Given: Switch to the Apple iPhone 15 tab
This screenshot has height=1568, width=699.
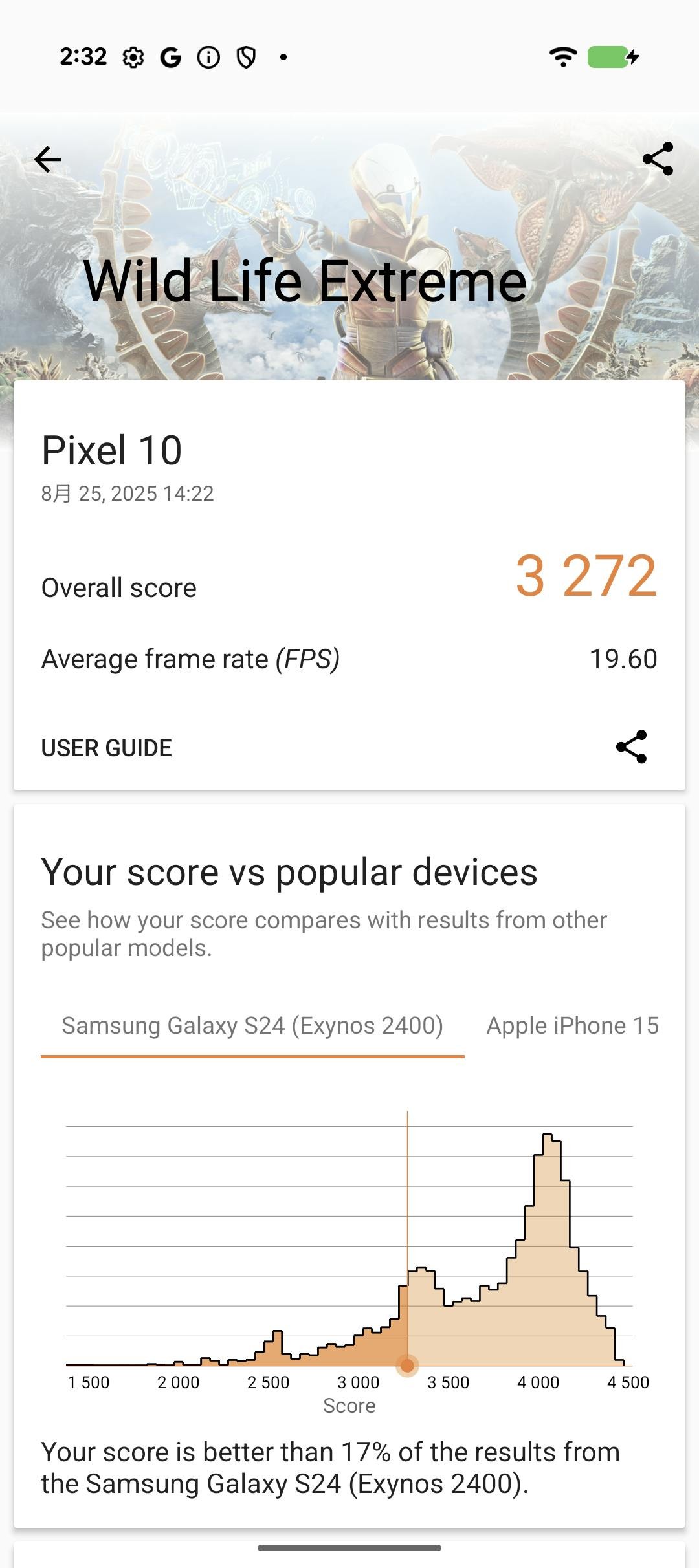Looking at the screenshot, I should 573,1026.
